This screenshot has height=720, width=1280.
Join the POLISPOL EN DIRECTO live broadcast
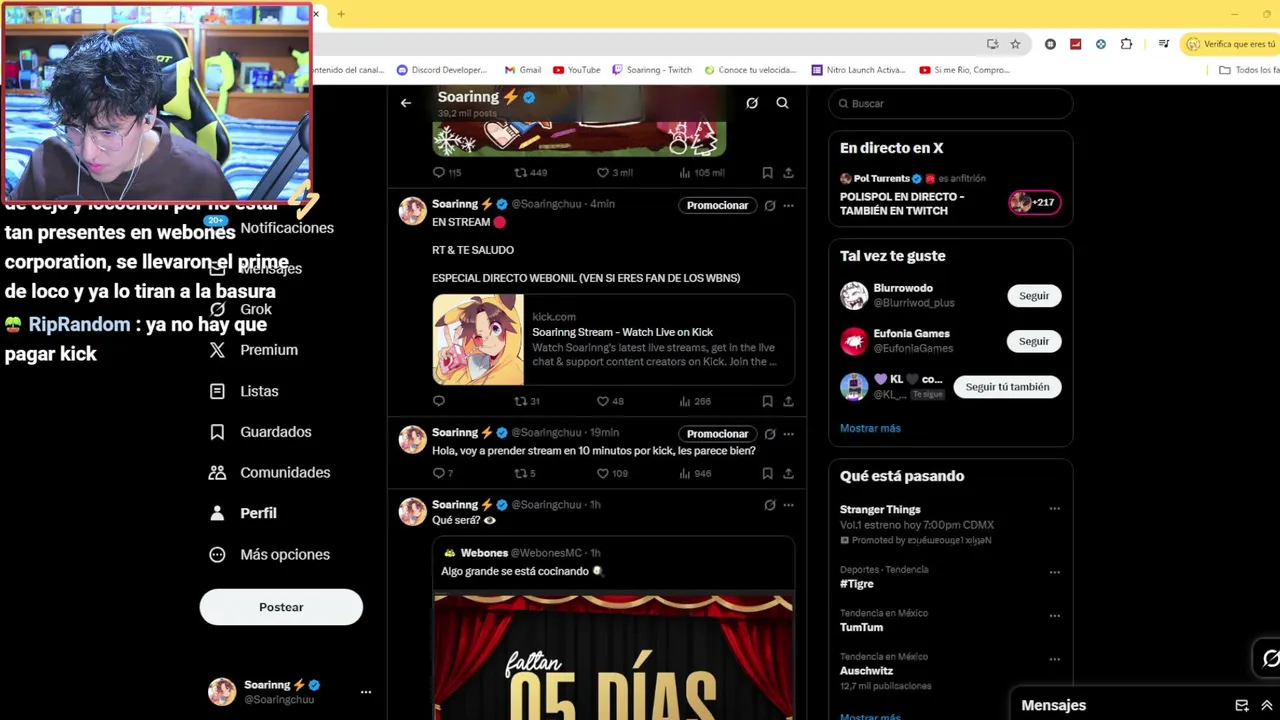pos(902,203)
